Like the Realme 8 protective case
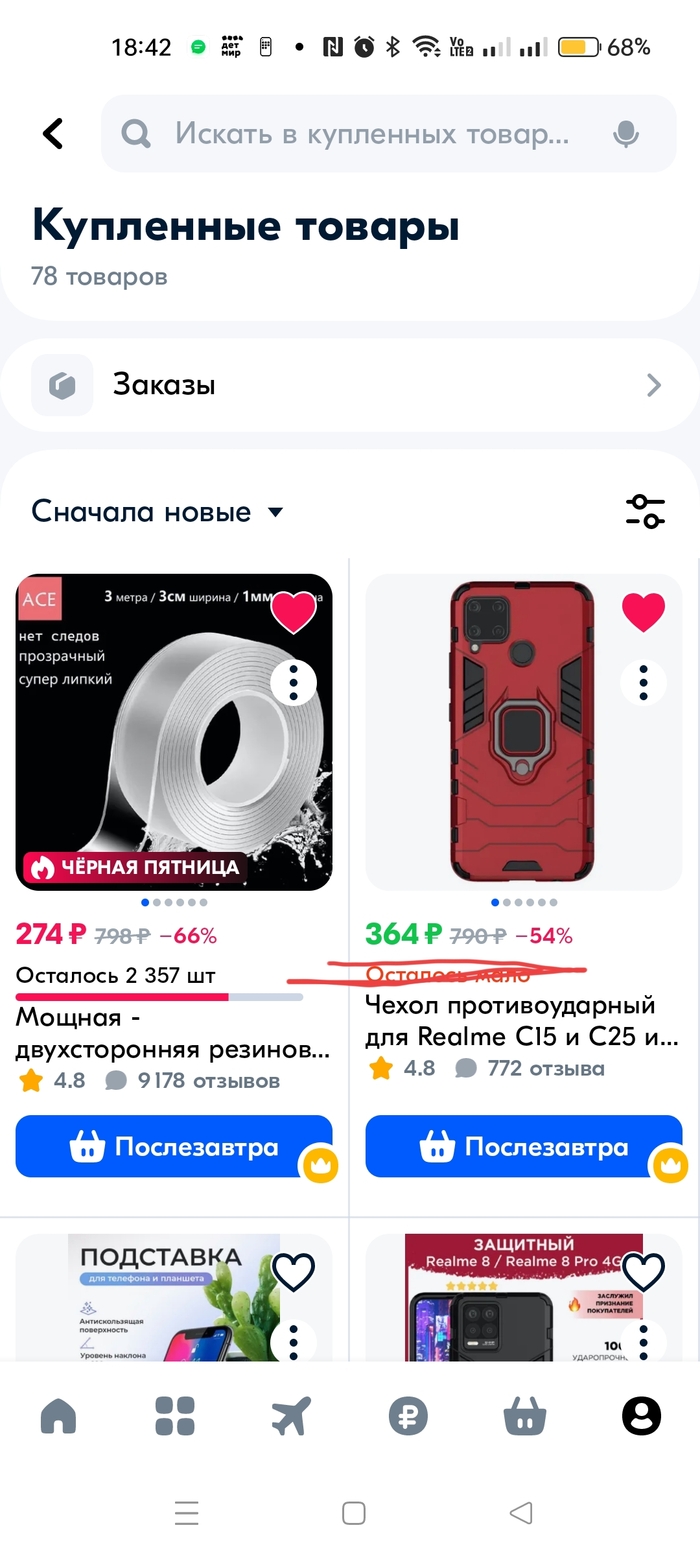This screenshot has height=1556, width=700. [643, 1271]
